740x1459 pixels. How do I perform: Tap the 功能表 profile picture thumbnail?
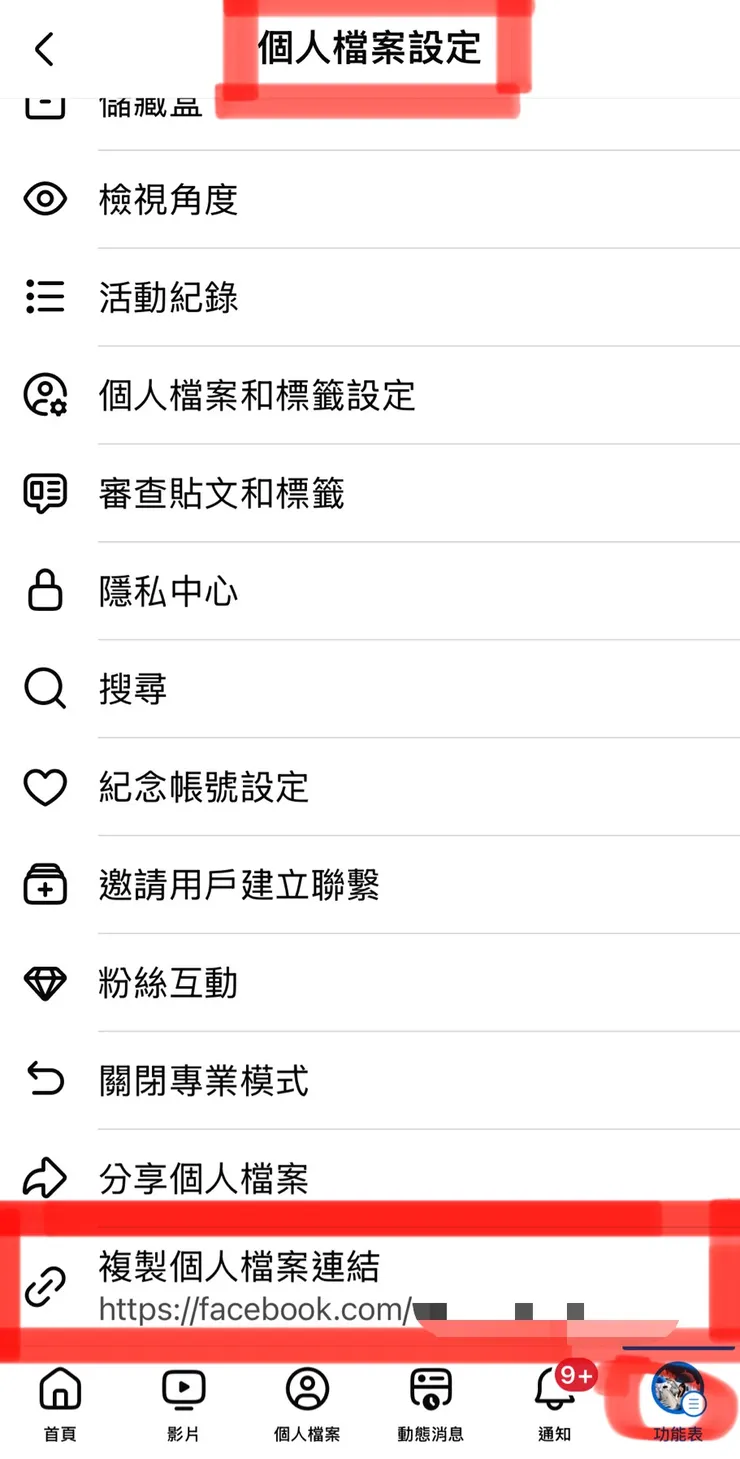678,1392
